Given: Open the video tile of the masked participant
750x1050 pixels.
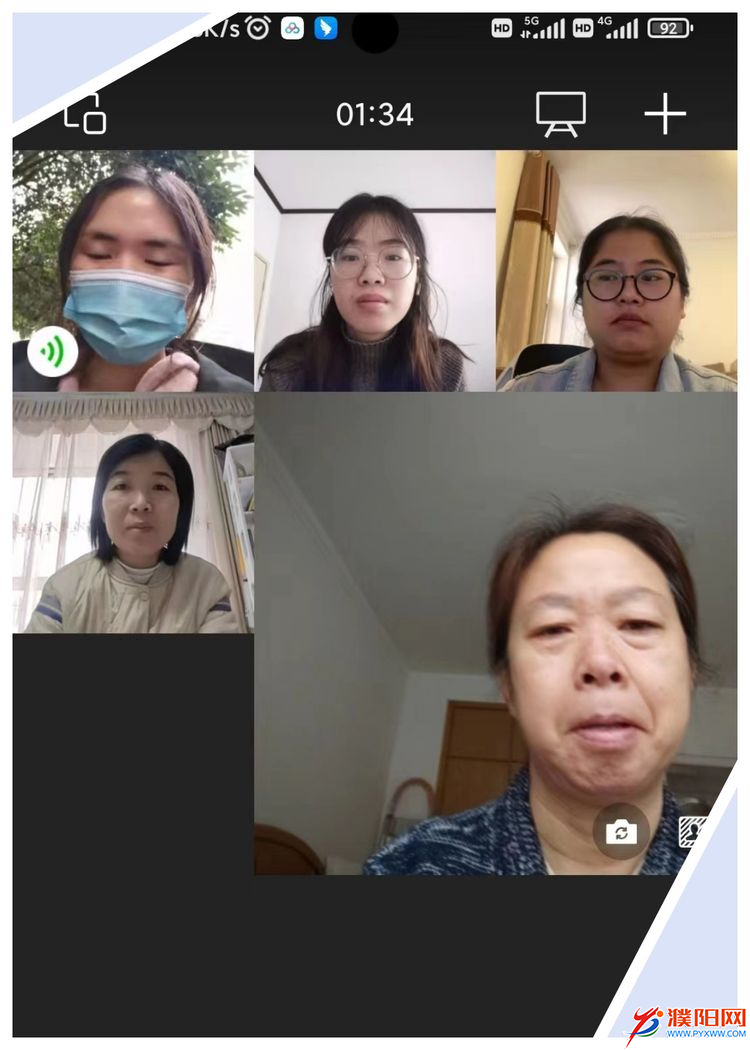Looking at the screenshot, I should click(133, 270).
